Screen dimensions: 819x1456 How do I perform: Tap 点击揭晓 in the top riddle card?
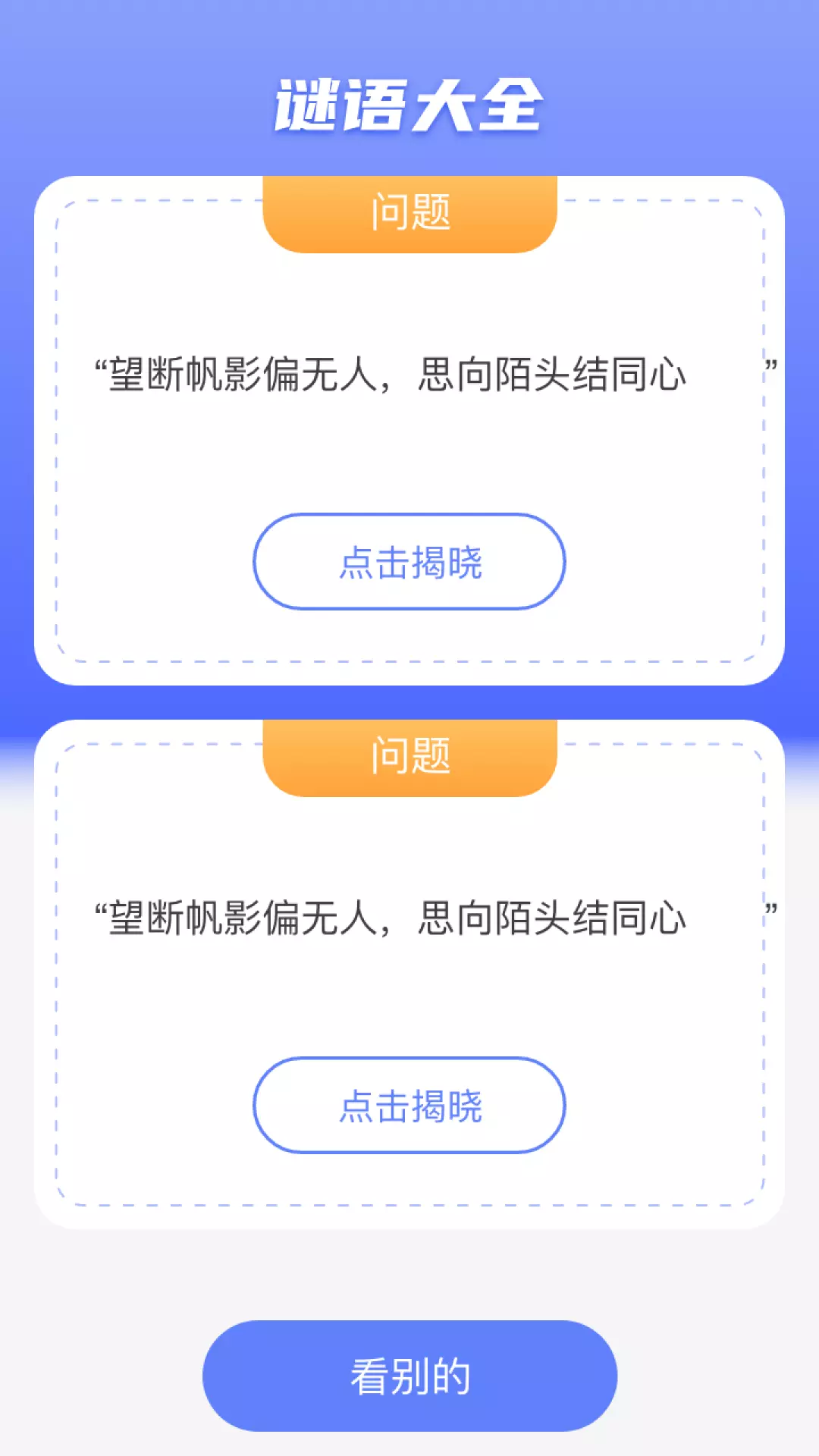409,562
